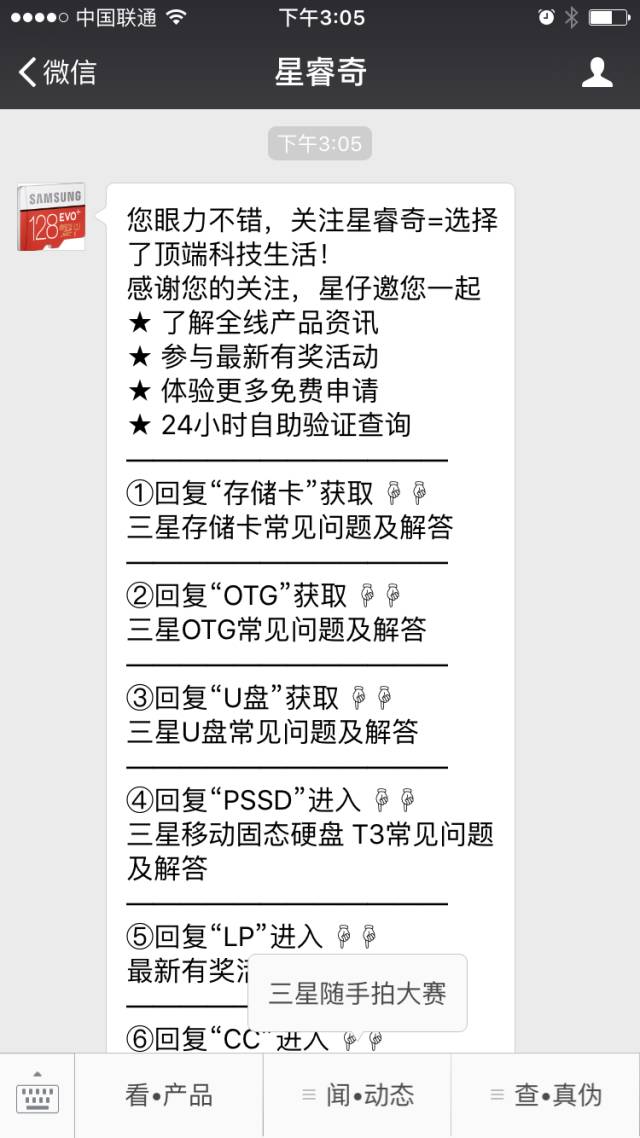Viewport: 640px width, 1138px height.
Task: Open the 看•产品 menu
Action: [x=169, y=1096]
